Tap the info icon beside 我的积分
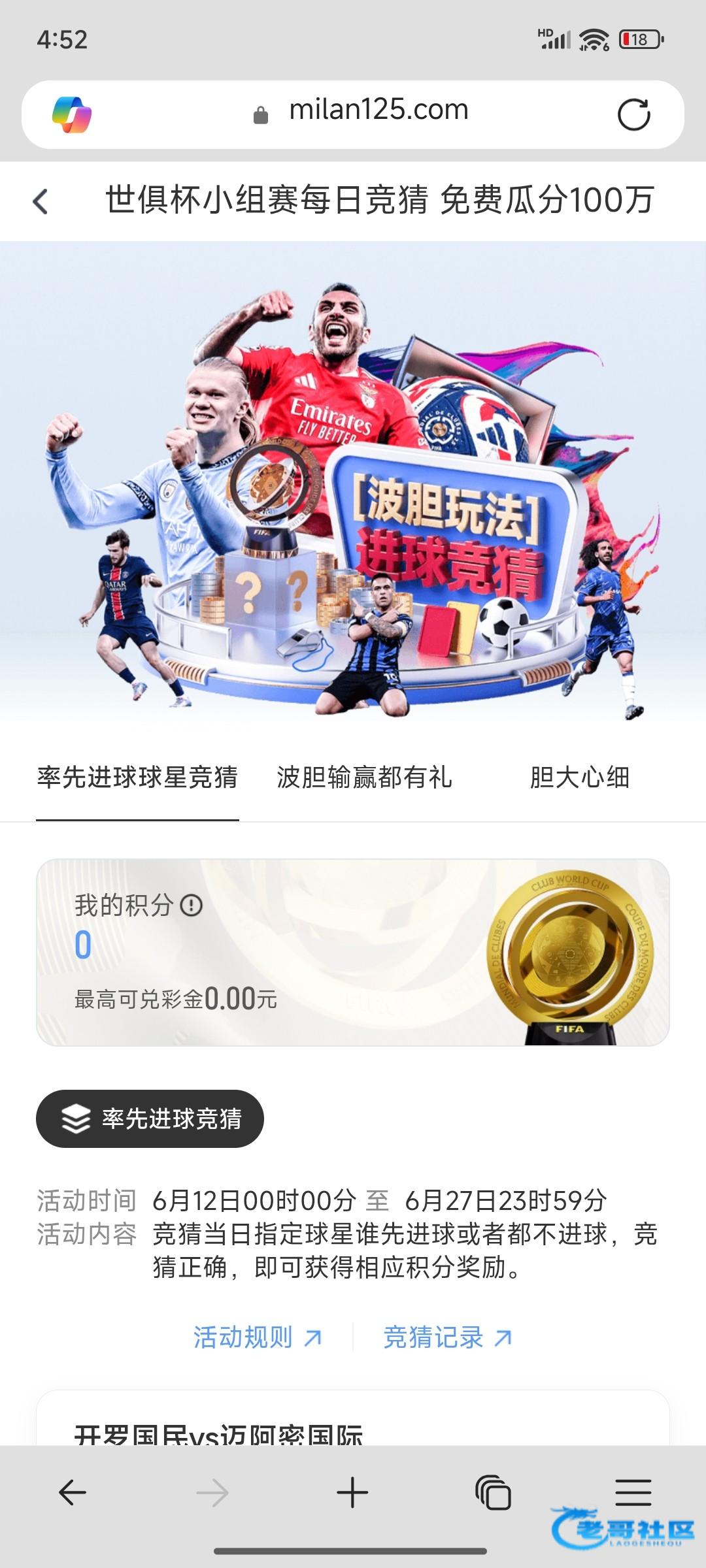Viewport: 706px width, 1568px height. point(192,906)
